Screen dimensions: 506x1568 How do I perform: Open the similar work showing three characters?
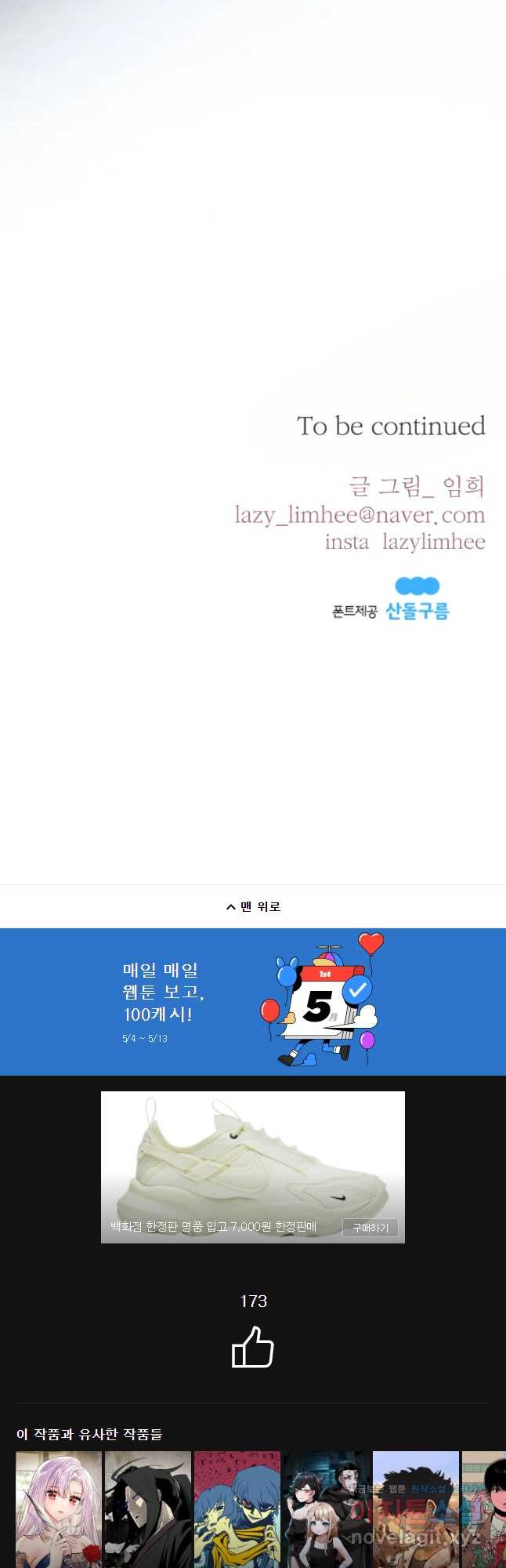326,1508
